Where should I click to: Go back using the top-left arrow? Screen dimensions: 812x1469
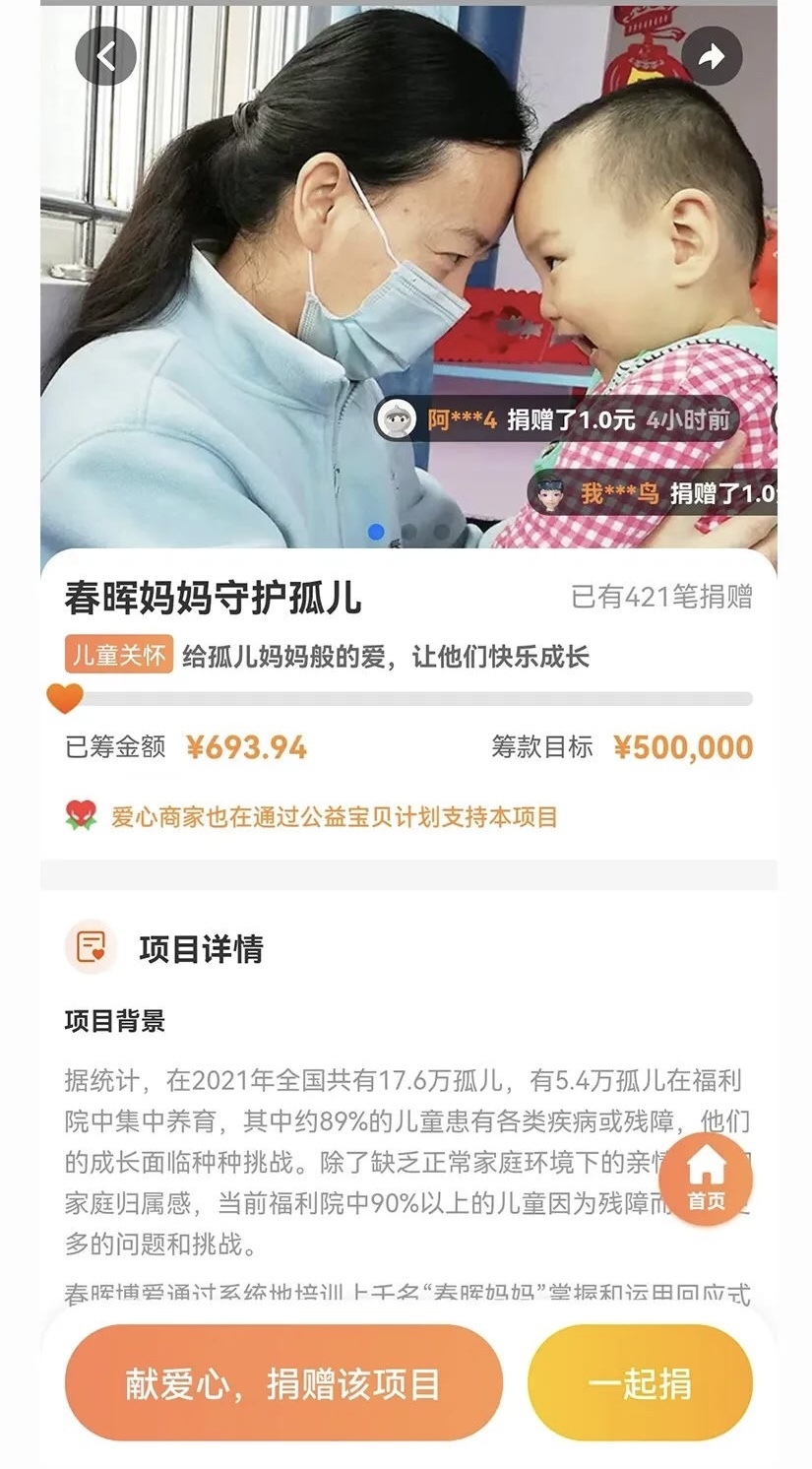[x=105, y=56]
